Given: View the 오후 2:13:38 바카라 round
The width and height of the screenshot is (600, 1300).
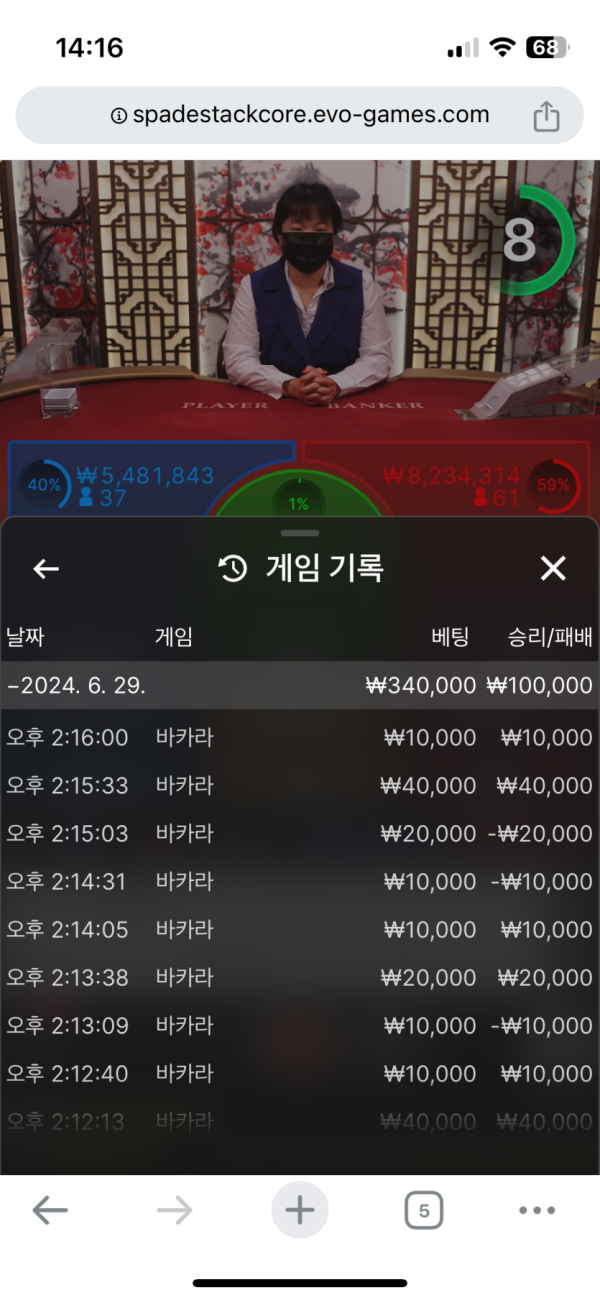Looking at the screenshot, I should tap(300, 978).
